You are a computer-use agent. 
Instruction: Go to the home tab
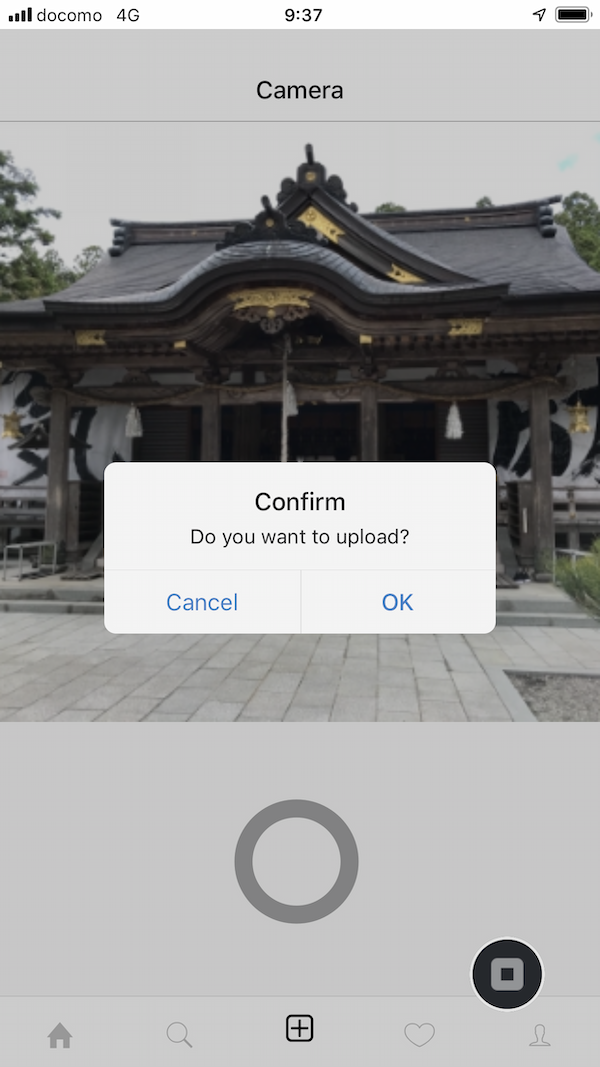pyautogui.click(x=60, y=1035)
